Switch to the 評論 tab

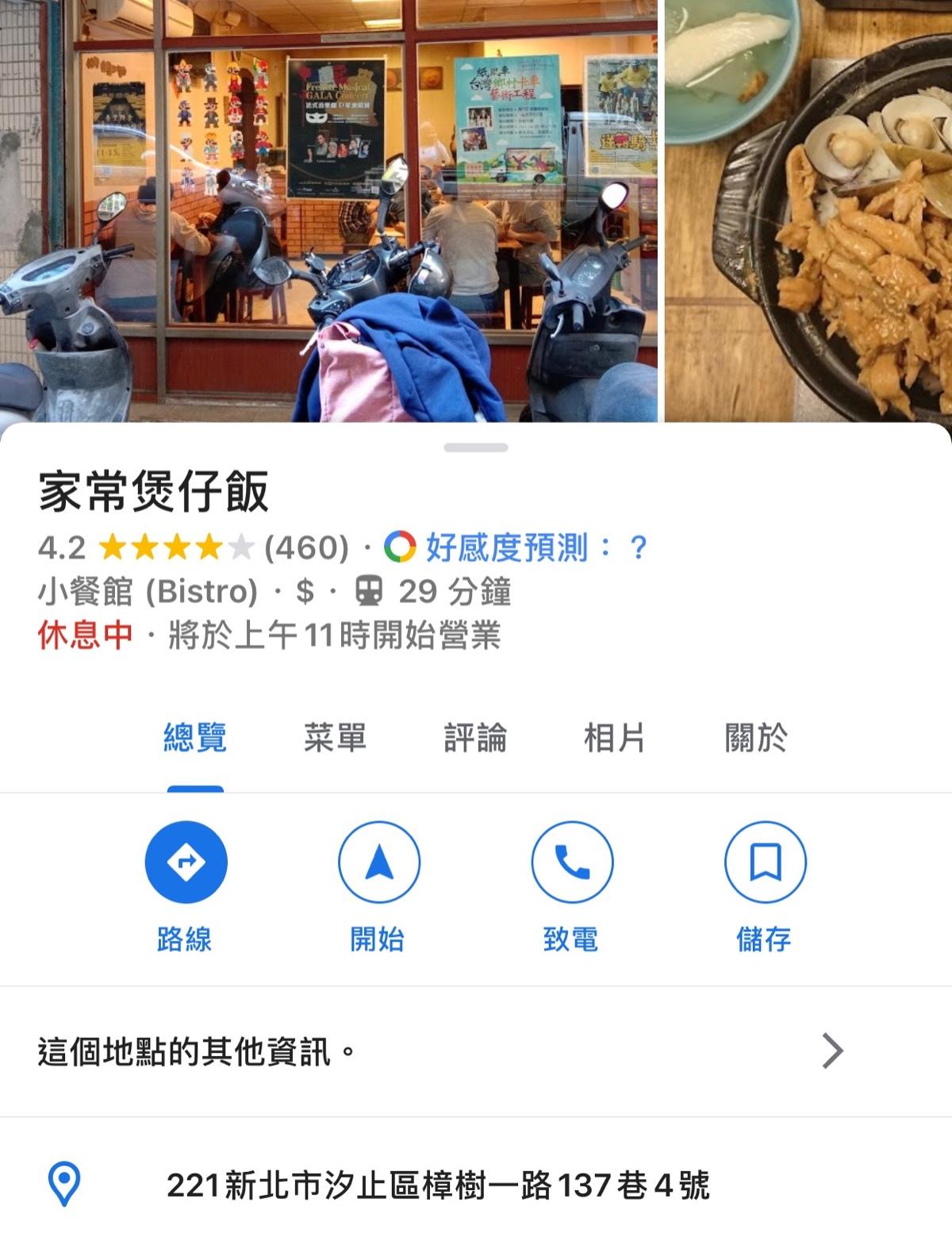(474, 738)
